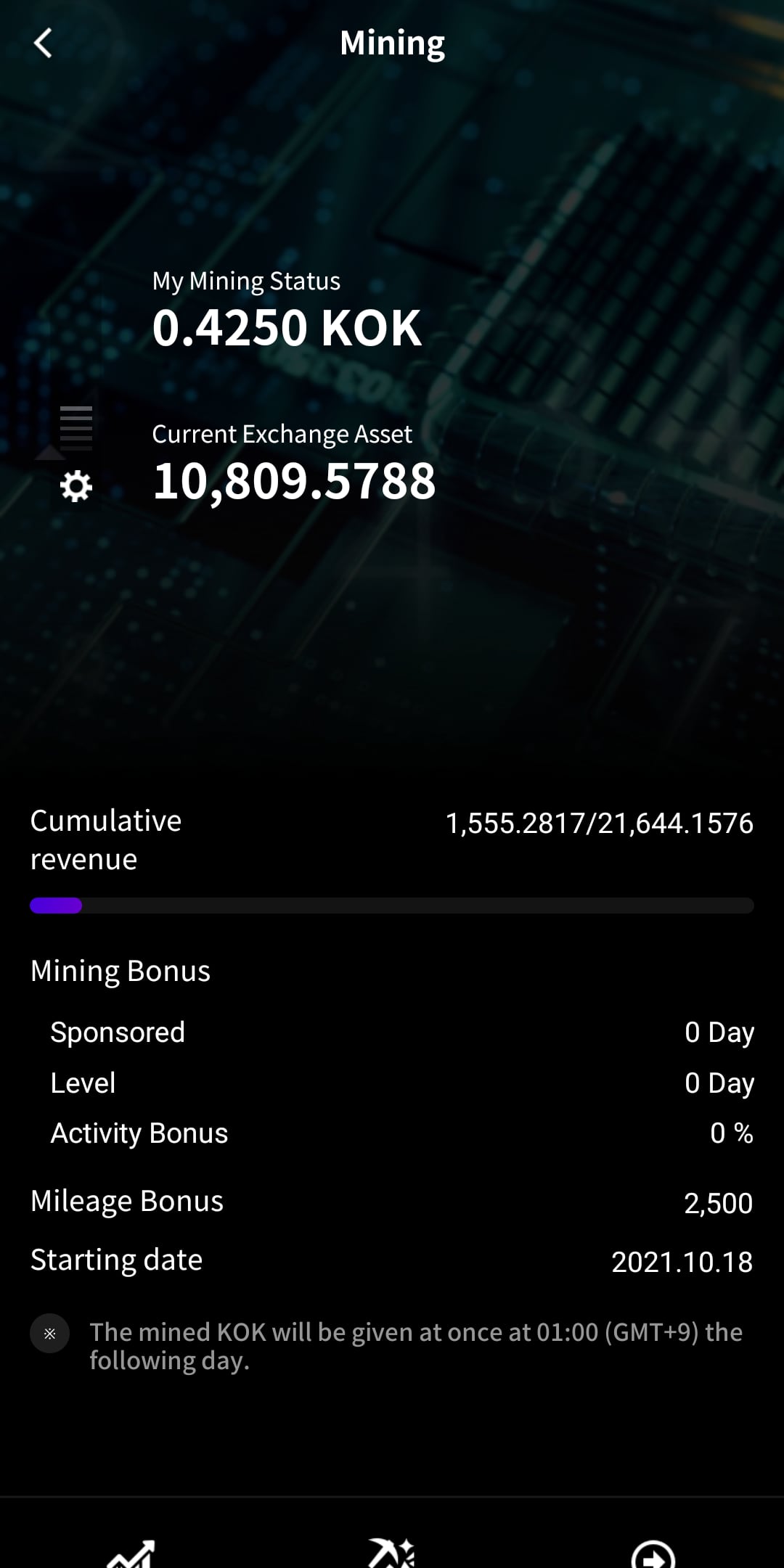The image size is (784, 1568).
Task: Select the Current Exchange Asset value
Action: [x=294, y=482]
